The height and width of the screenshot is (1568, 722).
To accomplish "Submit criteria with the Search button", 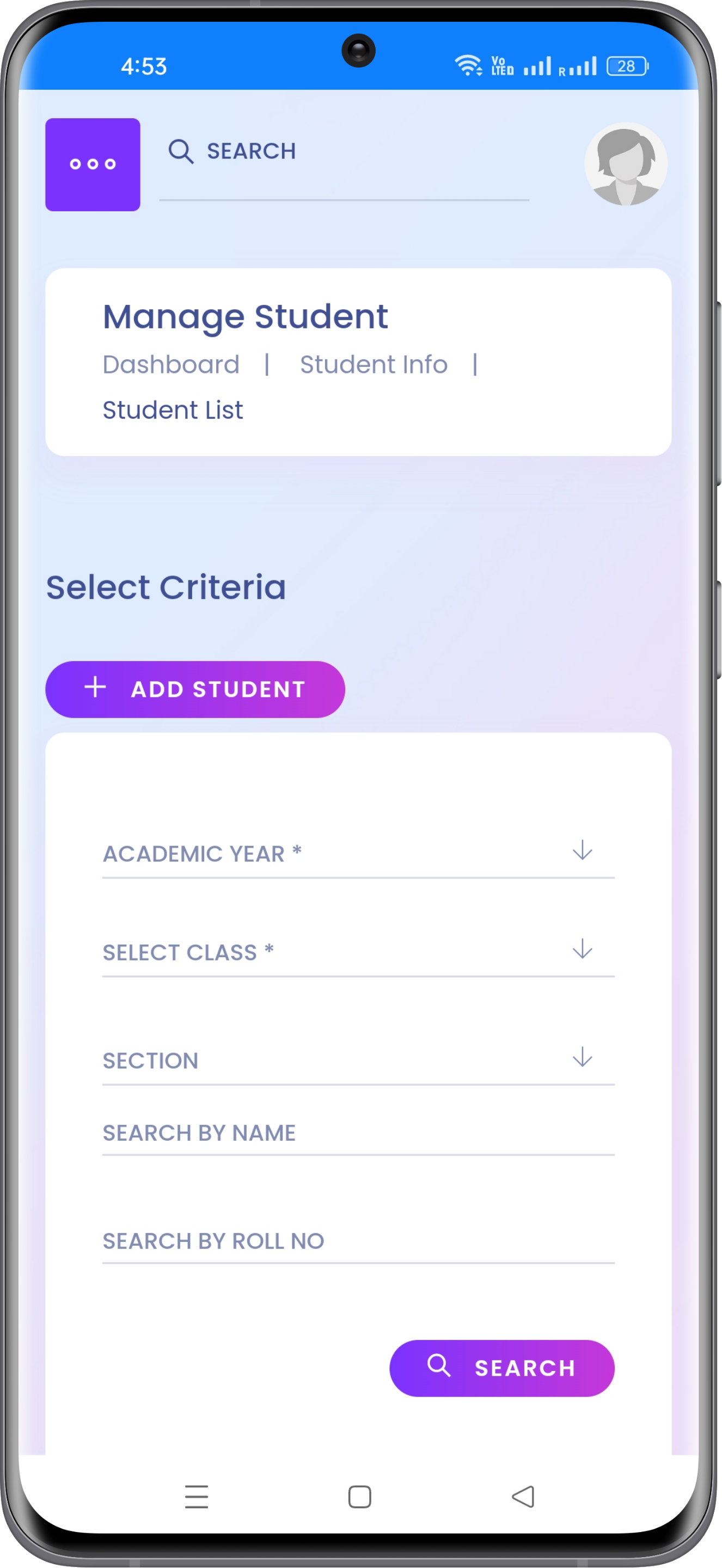I will [x=501, y=1368].
